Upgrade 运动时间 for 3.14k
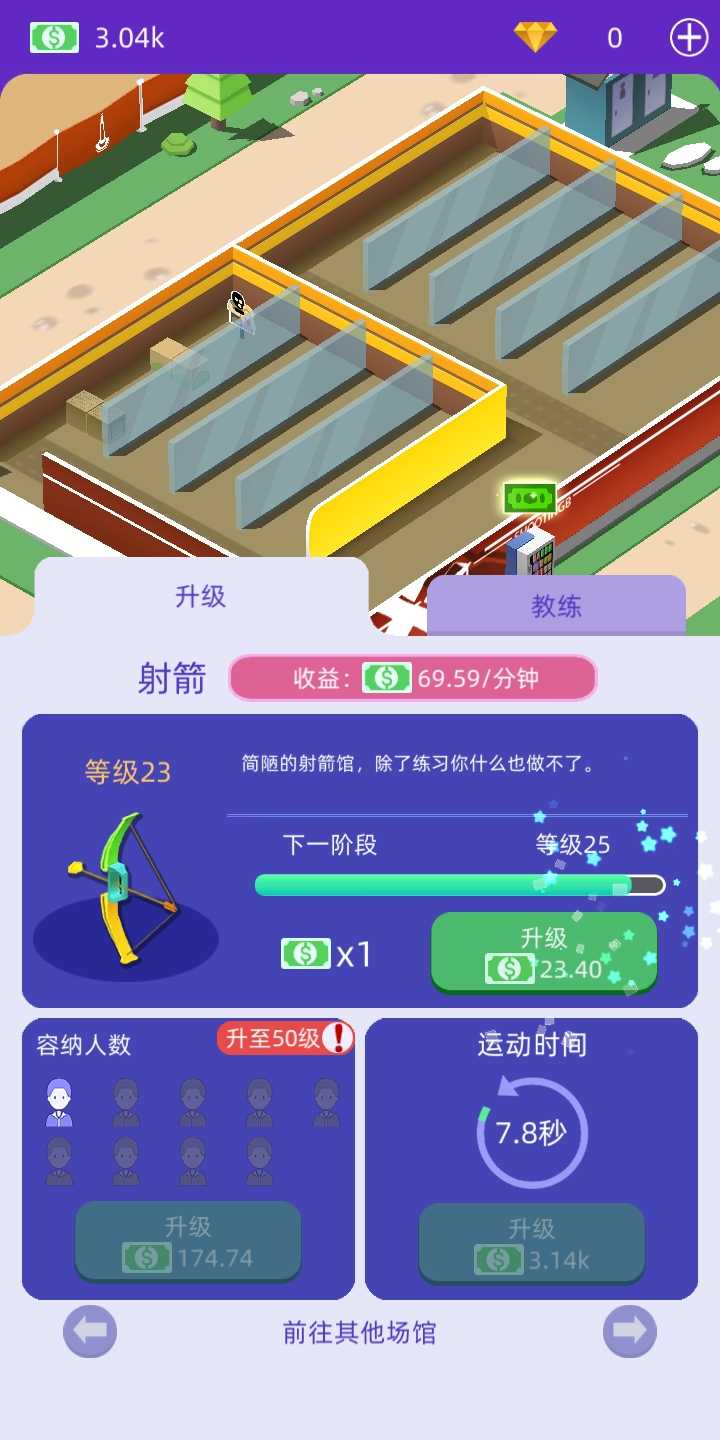 pos(531,1243)
